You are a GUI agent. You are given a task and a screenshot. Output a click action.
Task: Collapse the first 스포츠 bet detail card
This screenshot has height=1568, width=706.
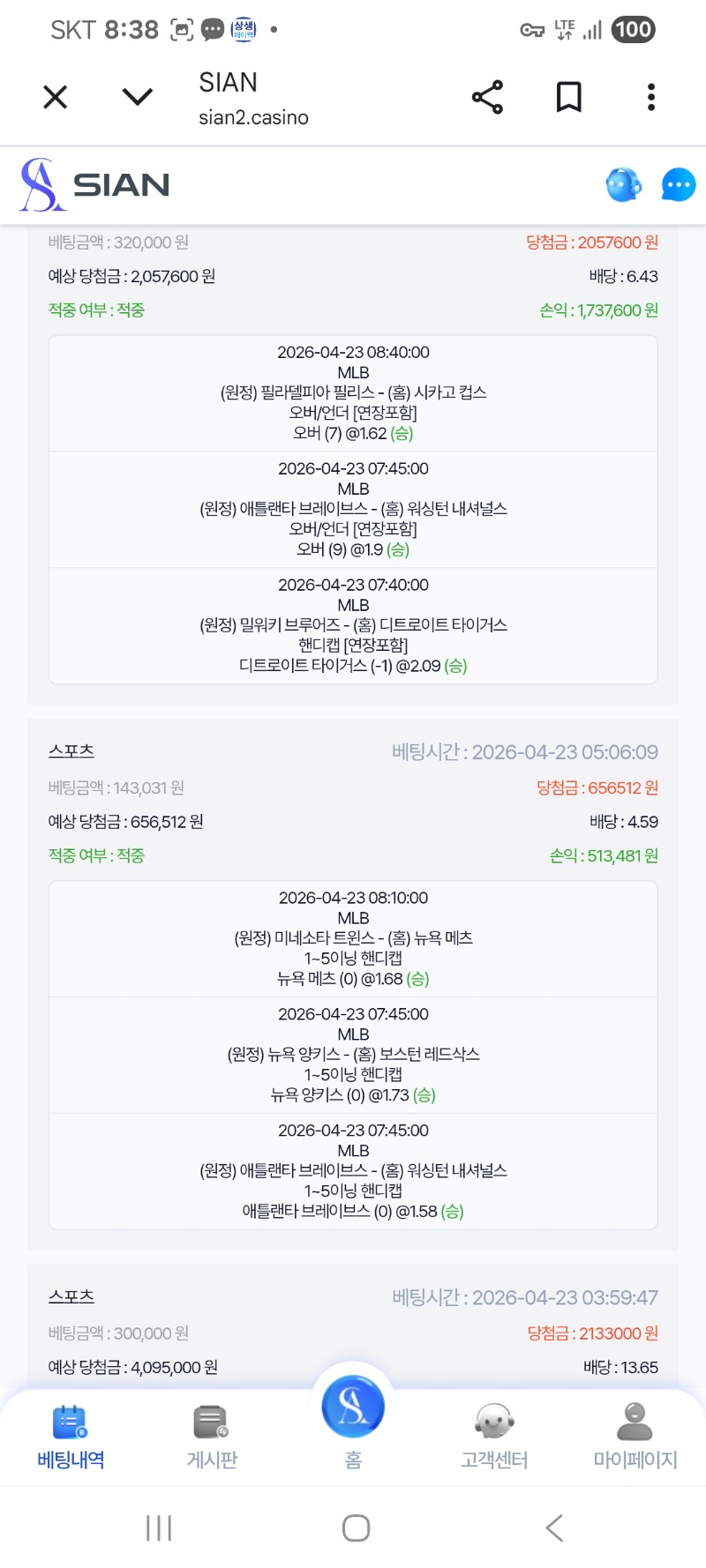[x=71, y=750]
